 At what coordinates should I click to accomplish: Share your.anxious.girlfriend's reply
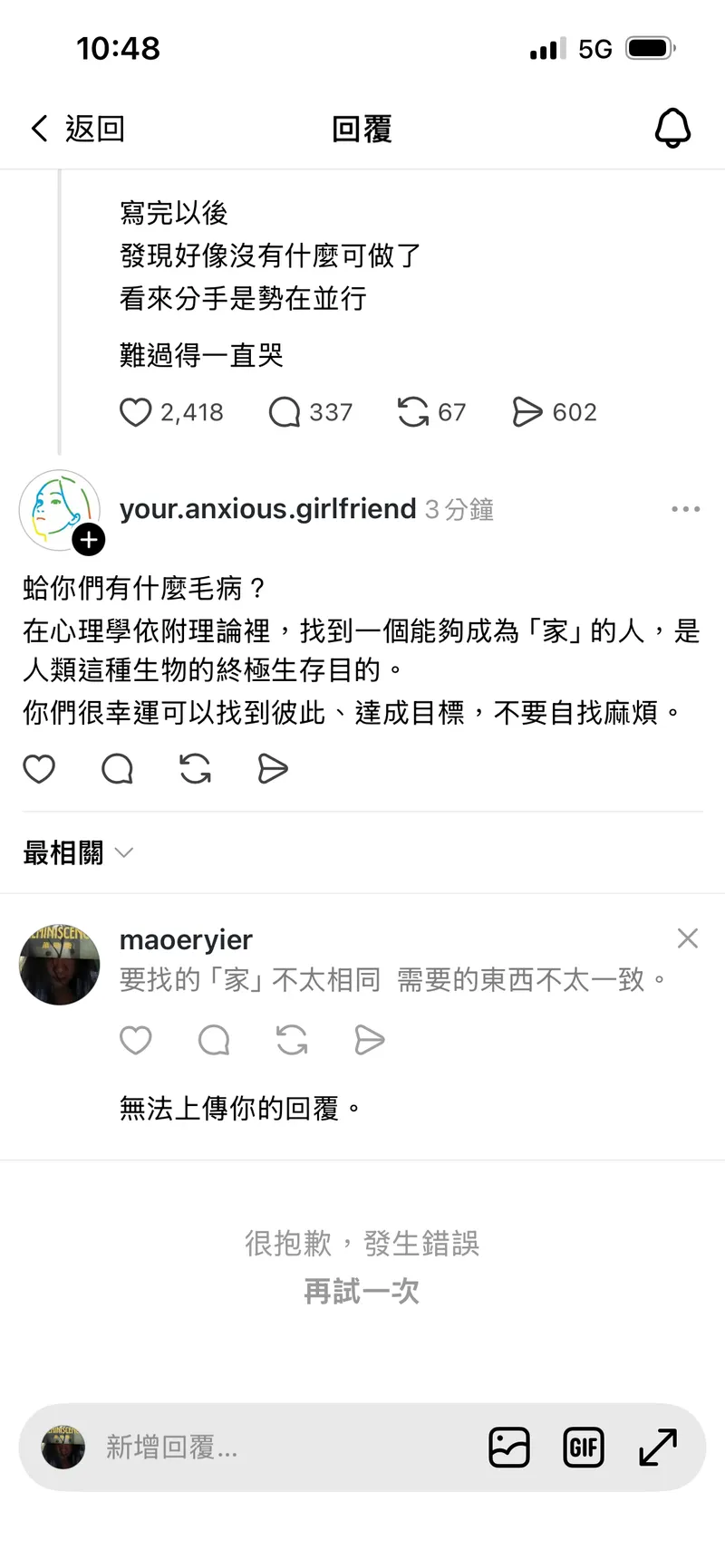click(x=272, y=769)
